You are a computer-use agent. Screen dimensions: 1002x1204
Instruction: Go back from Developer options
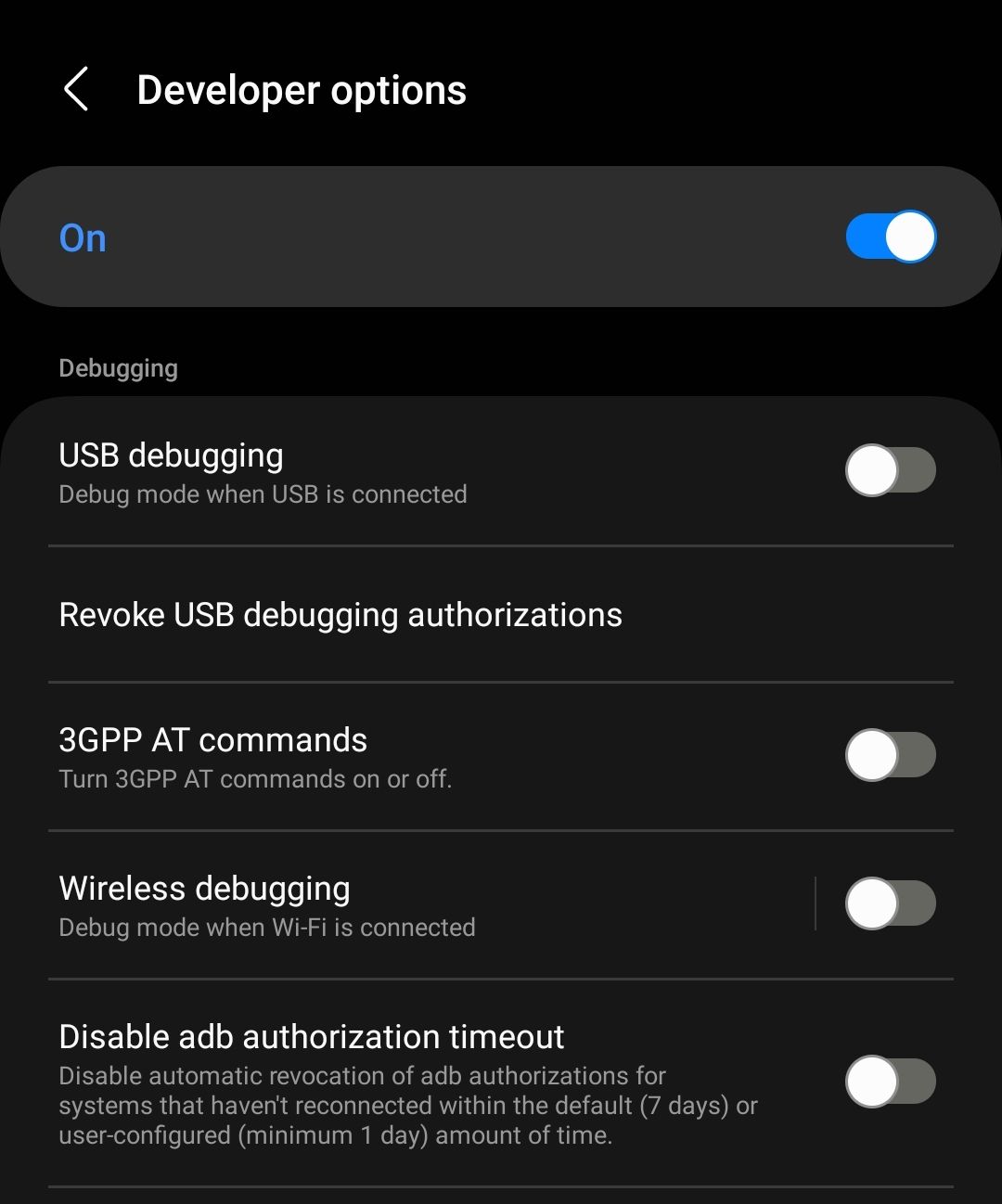[x=76, y=90]
